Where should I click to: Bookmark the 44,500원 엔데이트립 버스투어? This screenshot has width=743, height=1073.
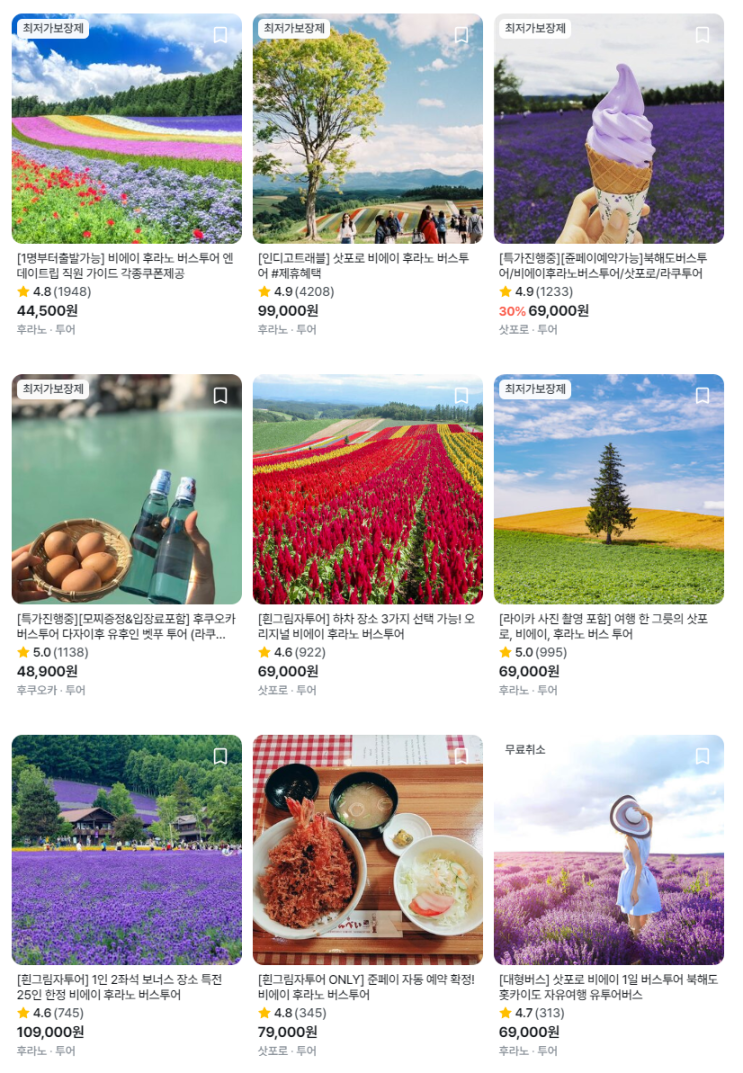point(220,35)
